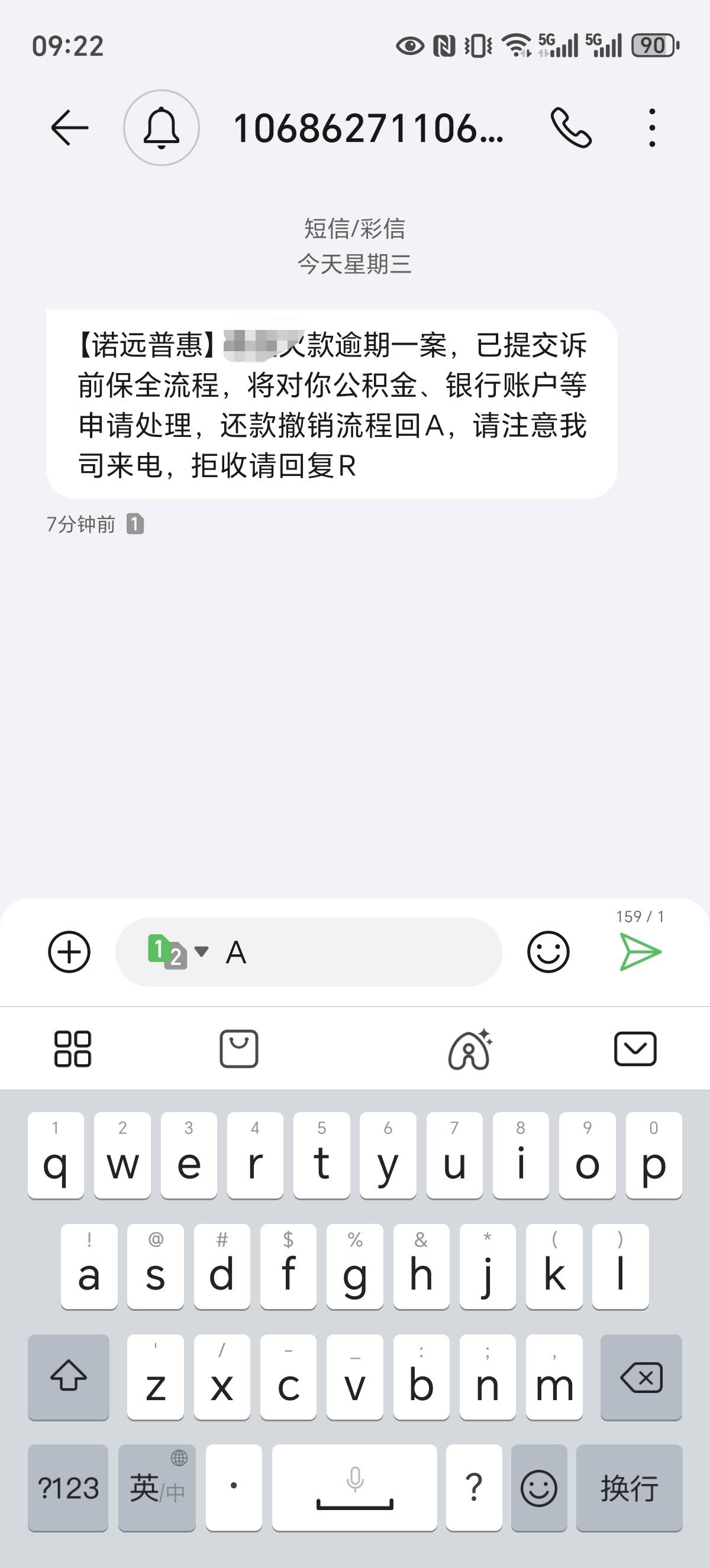Toggle the 英/中 language key
This screenshot has height=1568, width=710.
157,1487
